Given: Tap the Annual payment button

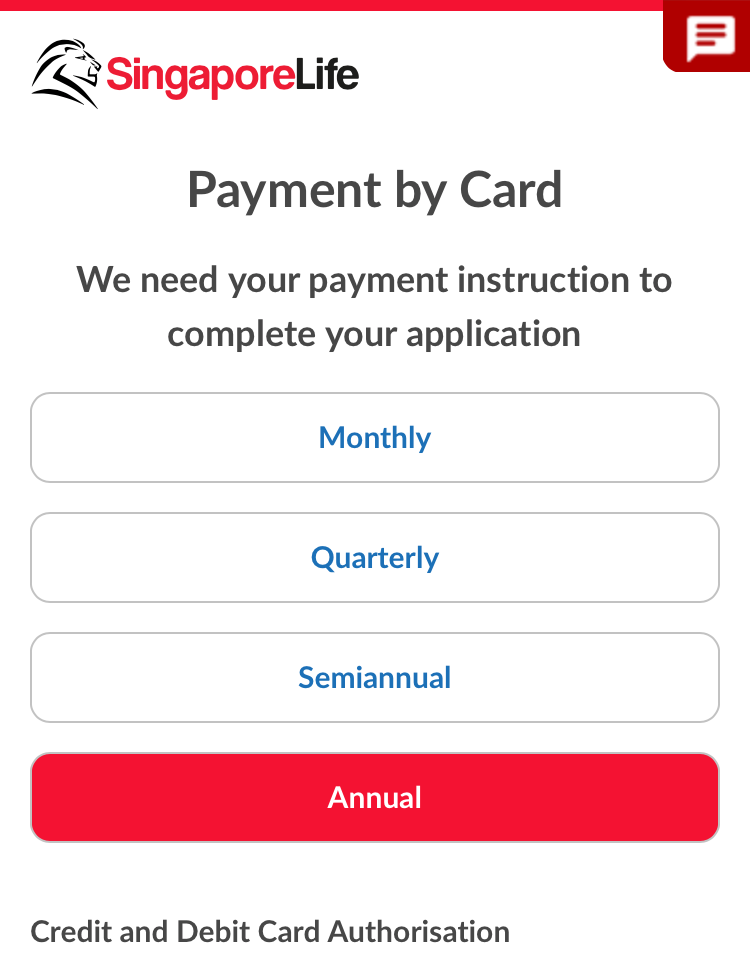Looking at the screenshot, I should [x=375, y=798].
